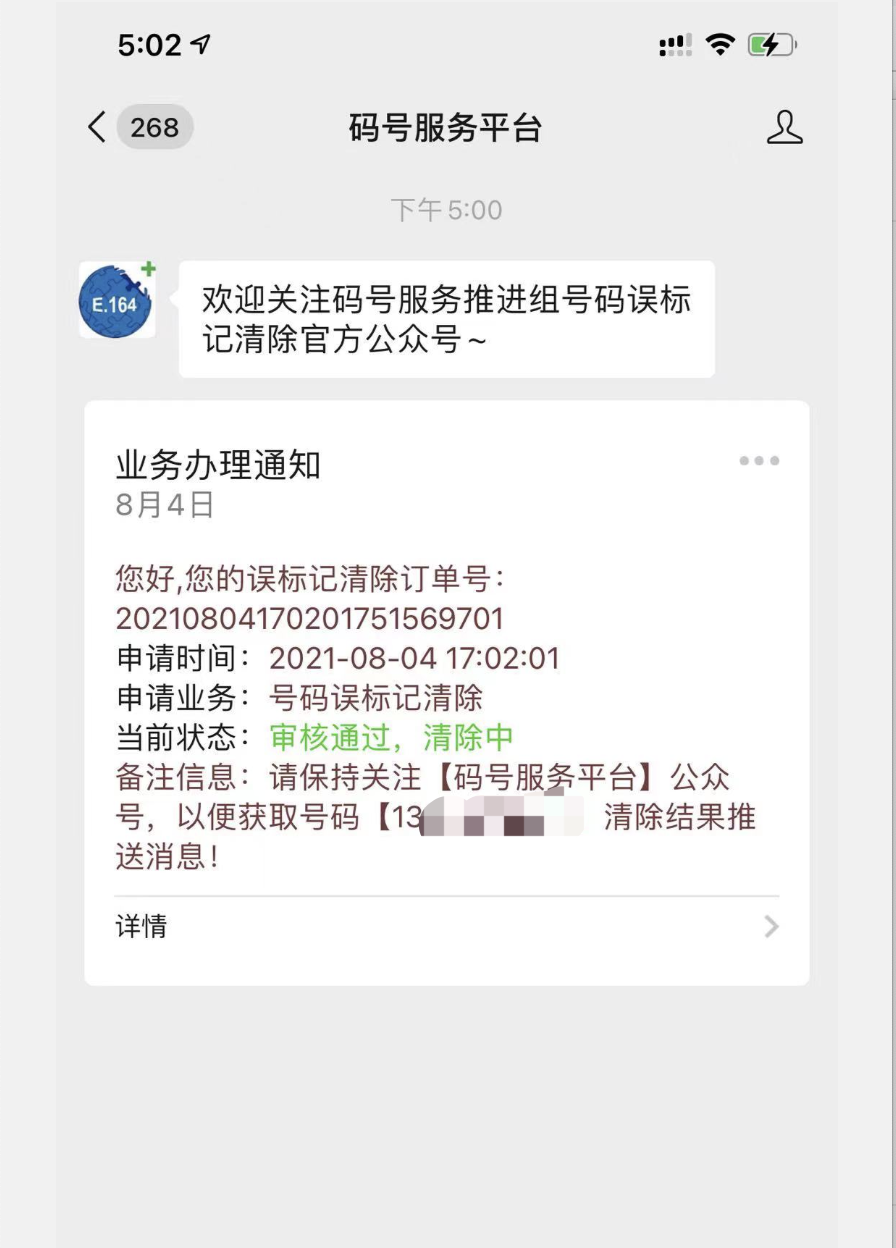This screenshot has width=896, height=1248.
Task: Open the official account profile icon
Action: 784,128
